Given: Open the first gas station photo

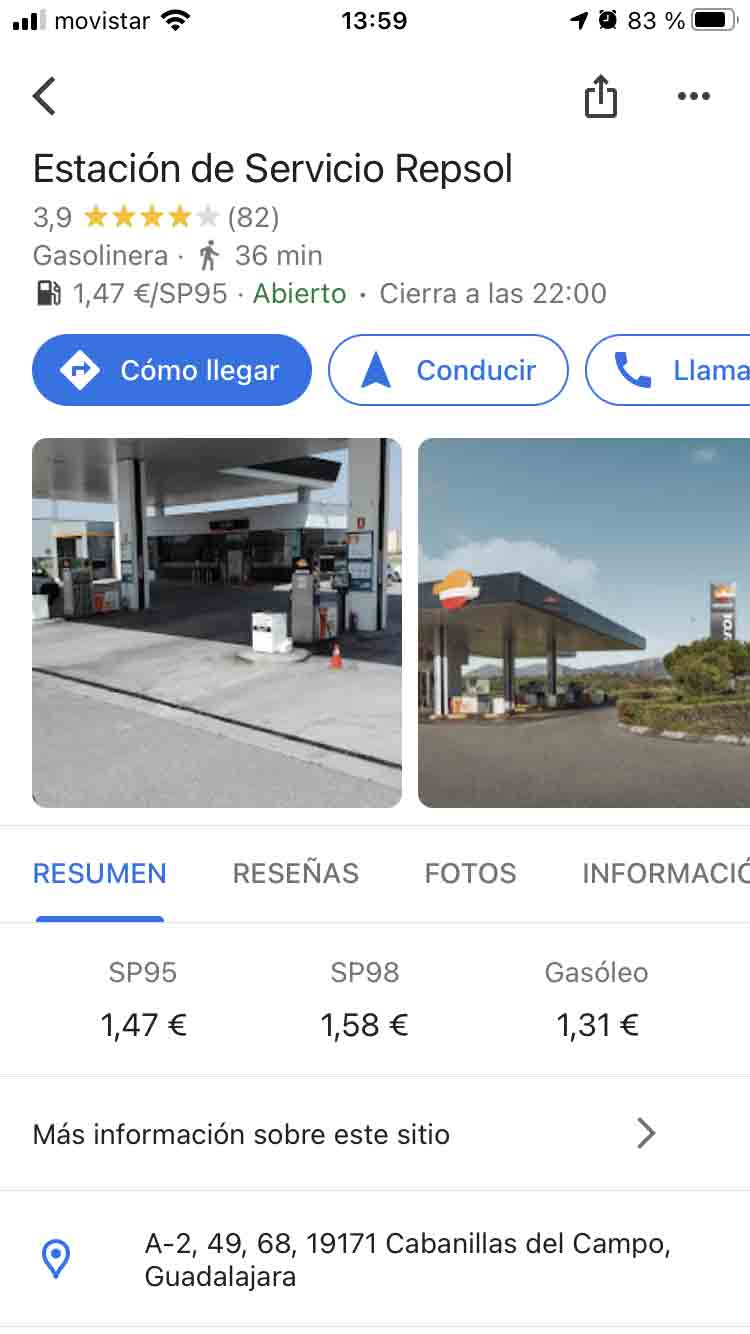Looking at the screenshot, I should tap(217, 622).
